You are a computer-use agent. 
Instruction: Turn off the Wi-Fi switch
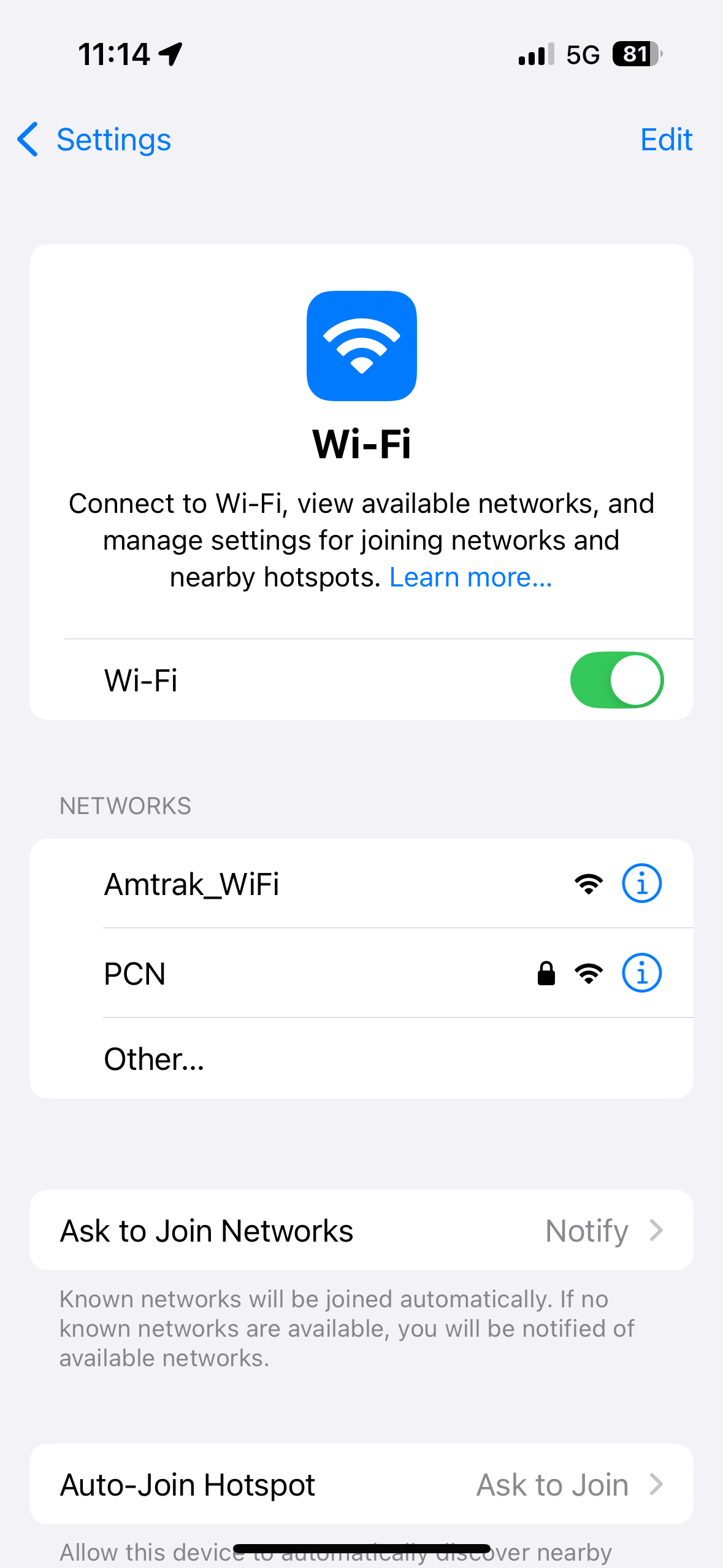coord(616,680)
